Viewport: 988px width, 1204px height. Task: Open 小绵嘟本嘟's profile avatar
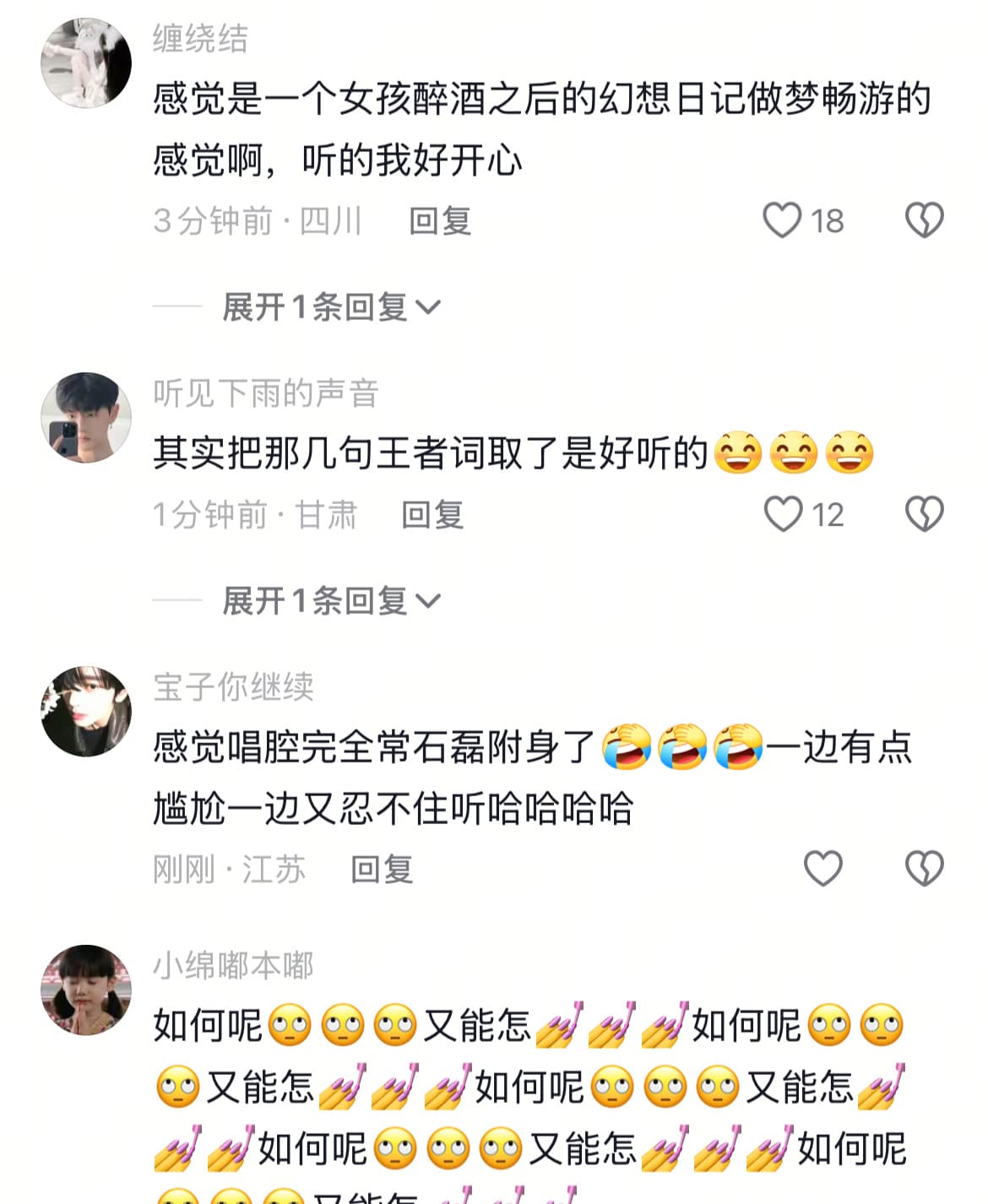coord(86,989)
